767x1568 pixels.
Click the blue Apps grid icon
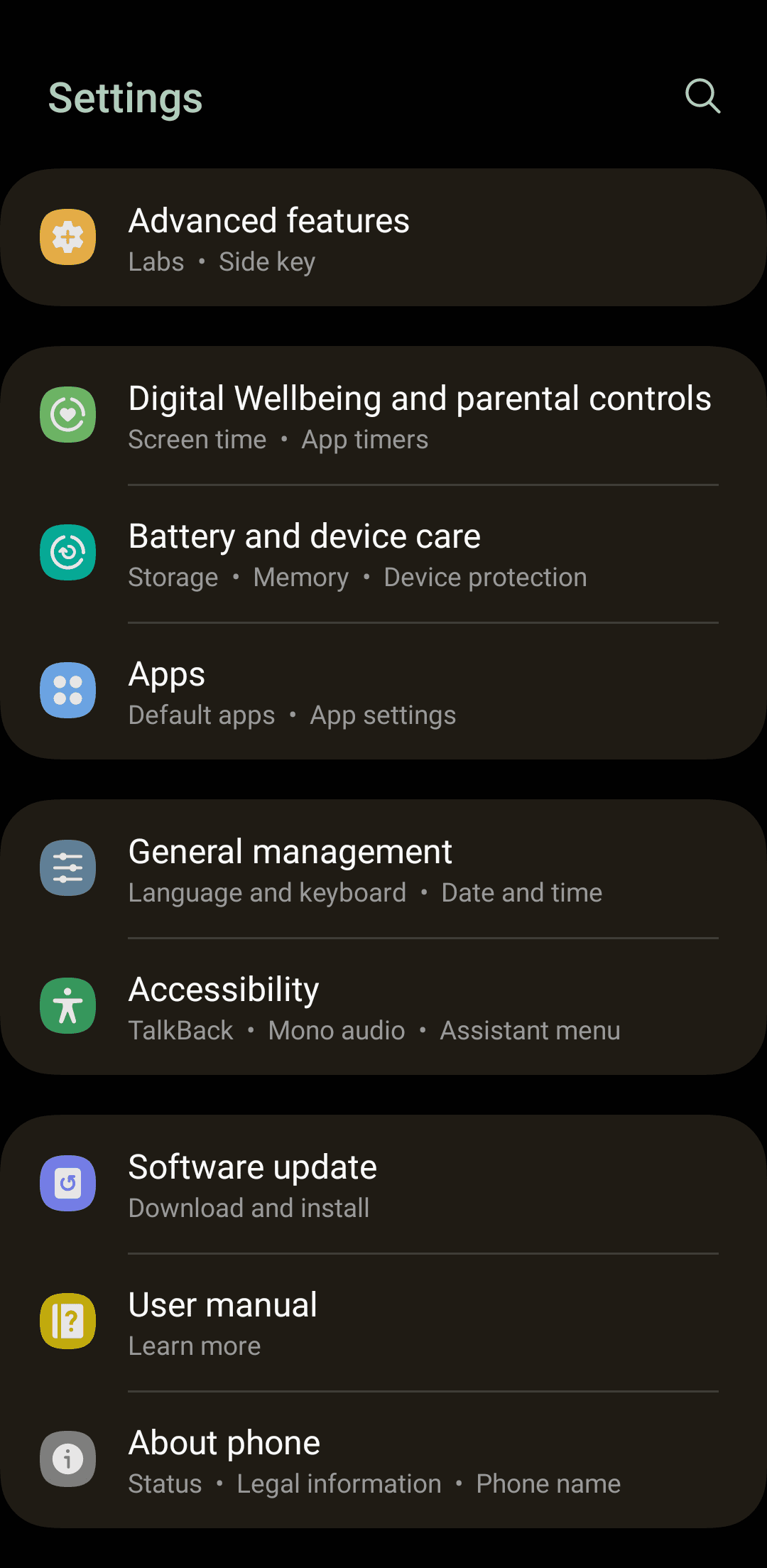(x=67, y=691)
